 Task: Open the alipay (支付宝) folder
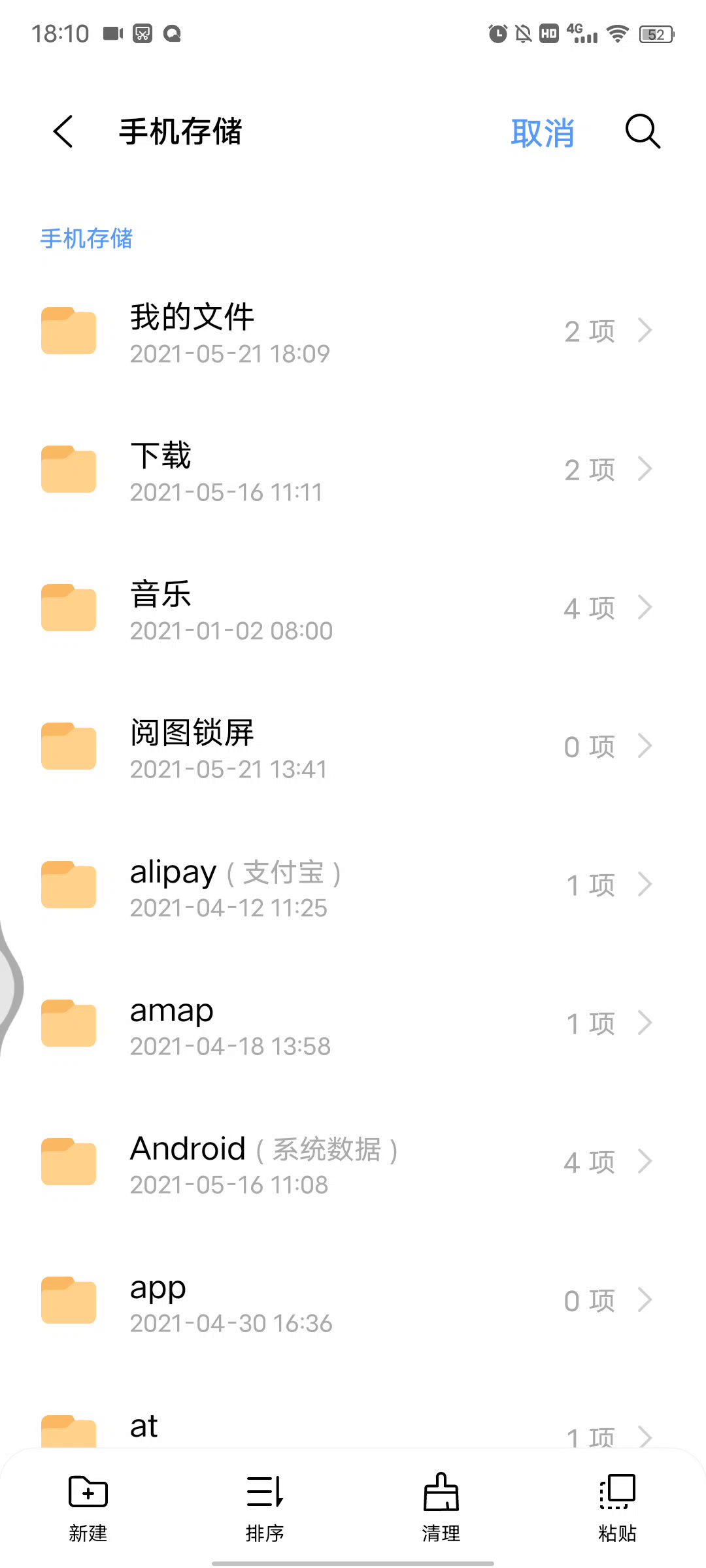[346, 886]
